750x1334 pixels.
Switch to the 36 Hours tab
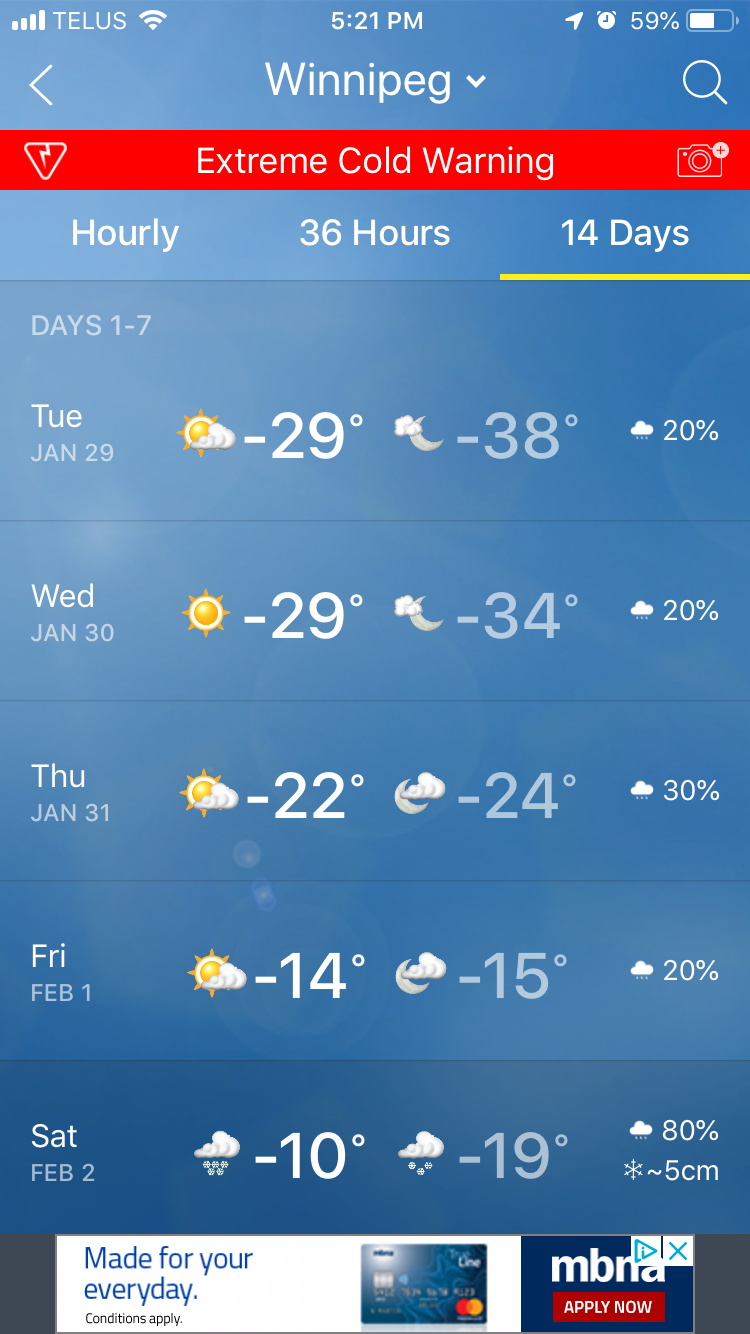(375, 233)
